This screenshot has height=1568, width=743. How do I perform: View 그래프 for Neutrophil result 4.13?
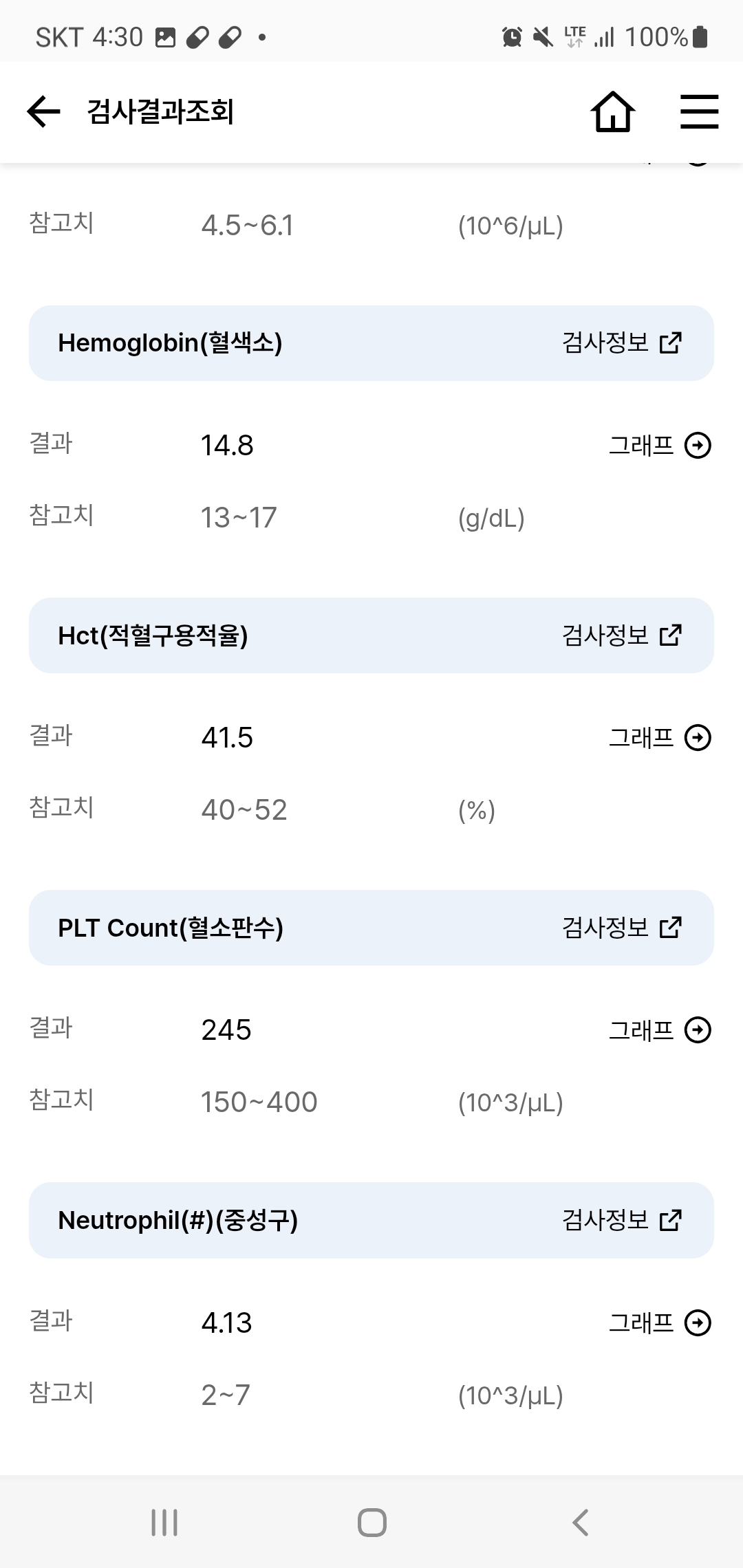(x=660, y=1322)
